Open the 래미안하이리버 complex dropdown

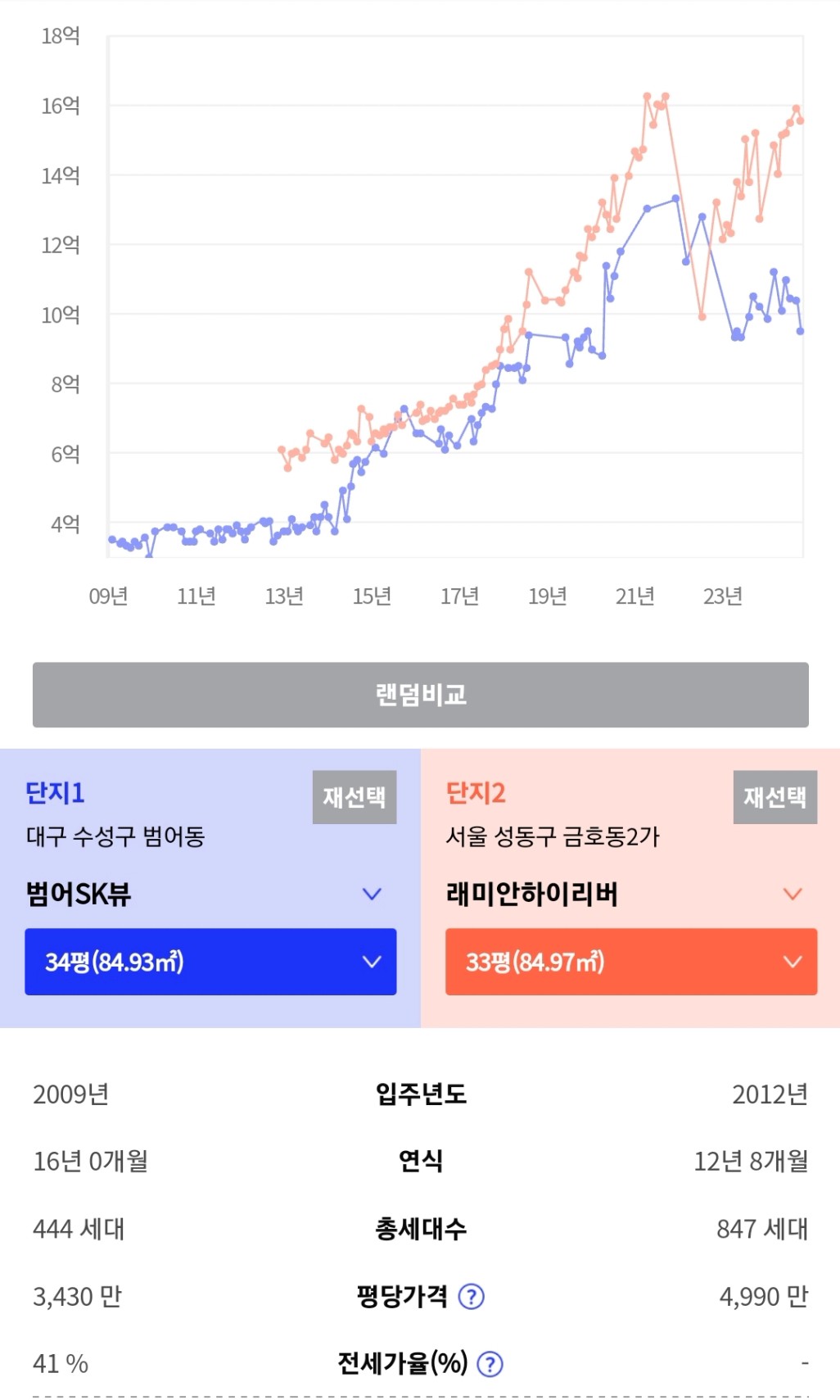pyautogui.click(x=631, y=894)
